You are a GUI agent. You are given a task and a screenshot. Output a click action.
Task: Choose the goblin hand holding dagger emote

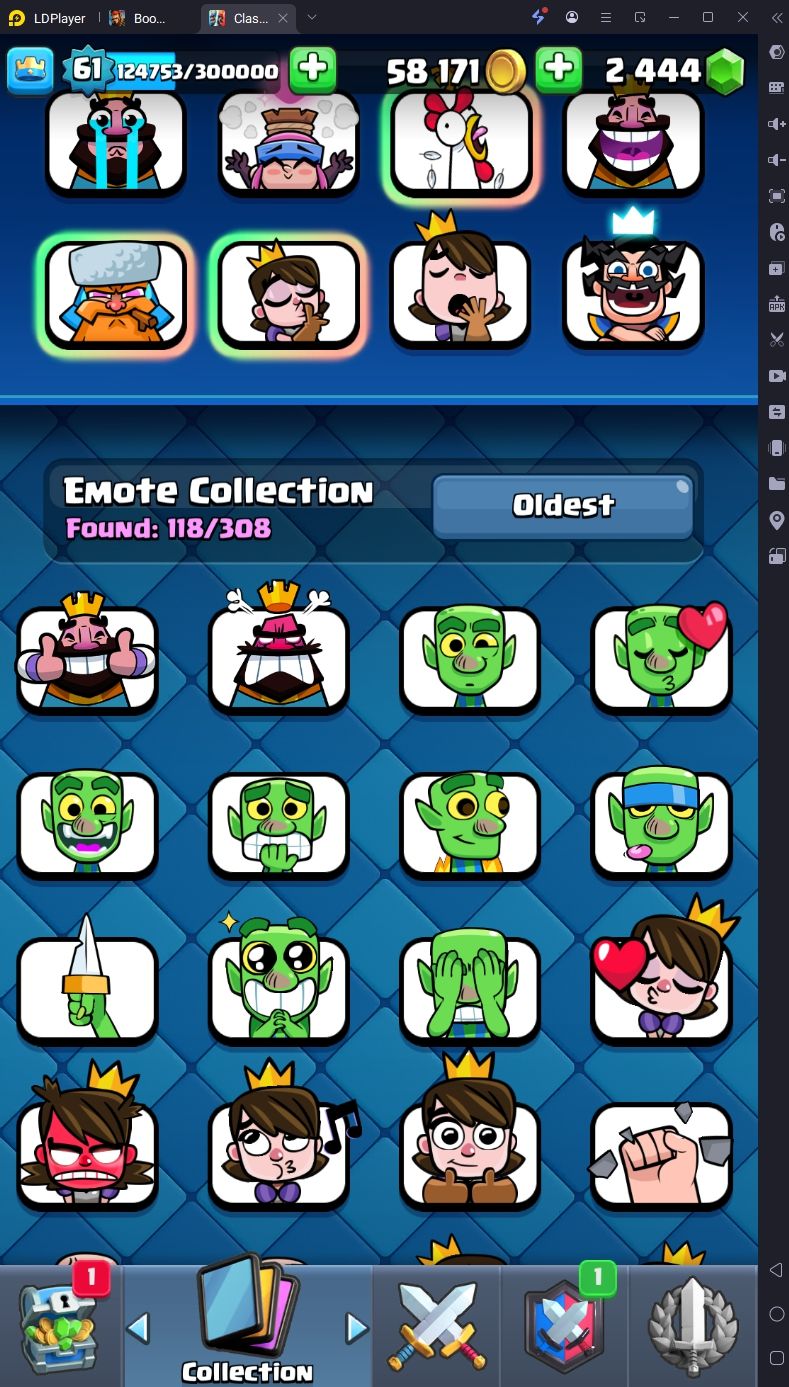coord(87,990)
